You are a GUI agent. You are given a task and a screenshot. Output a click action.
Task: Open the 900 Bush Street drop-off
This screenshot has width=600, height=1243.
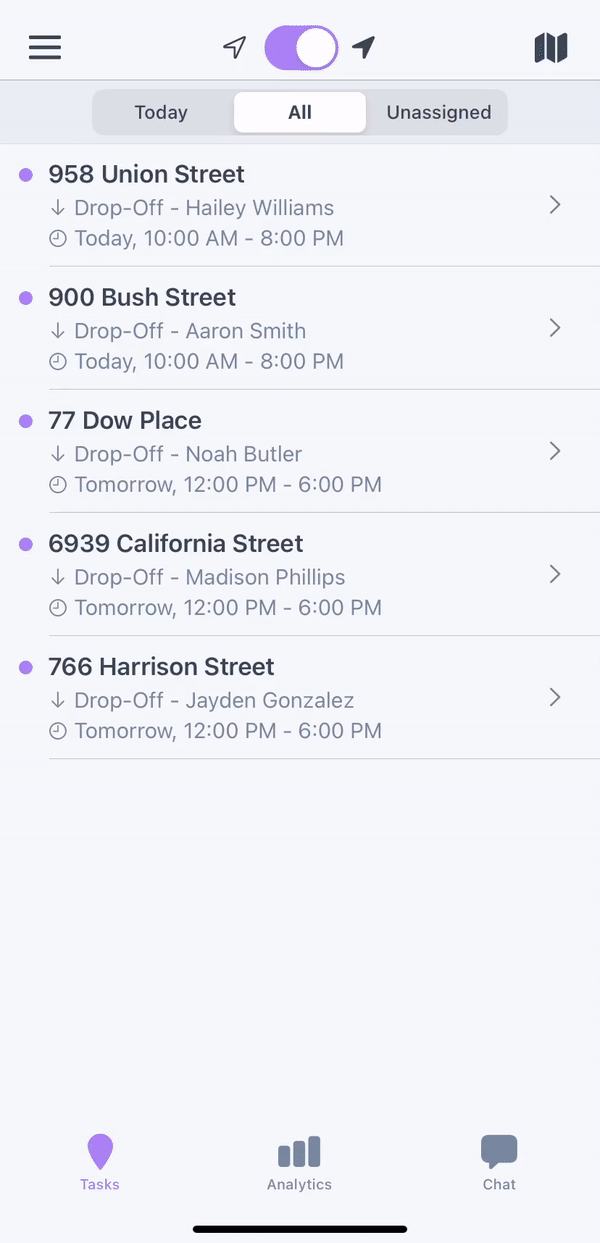(x=300, y=328)
